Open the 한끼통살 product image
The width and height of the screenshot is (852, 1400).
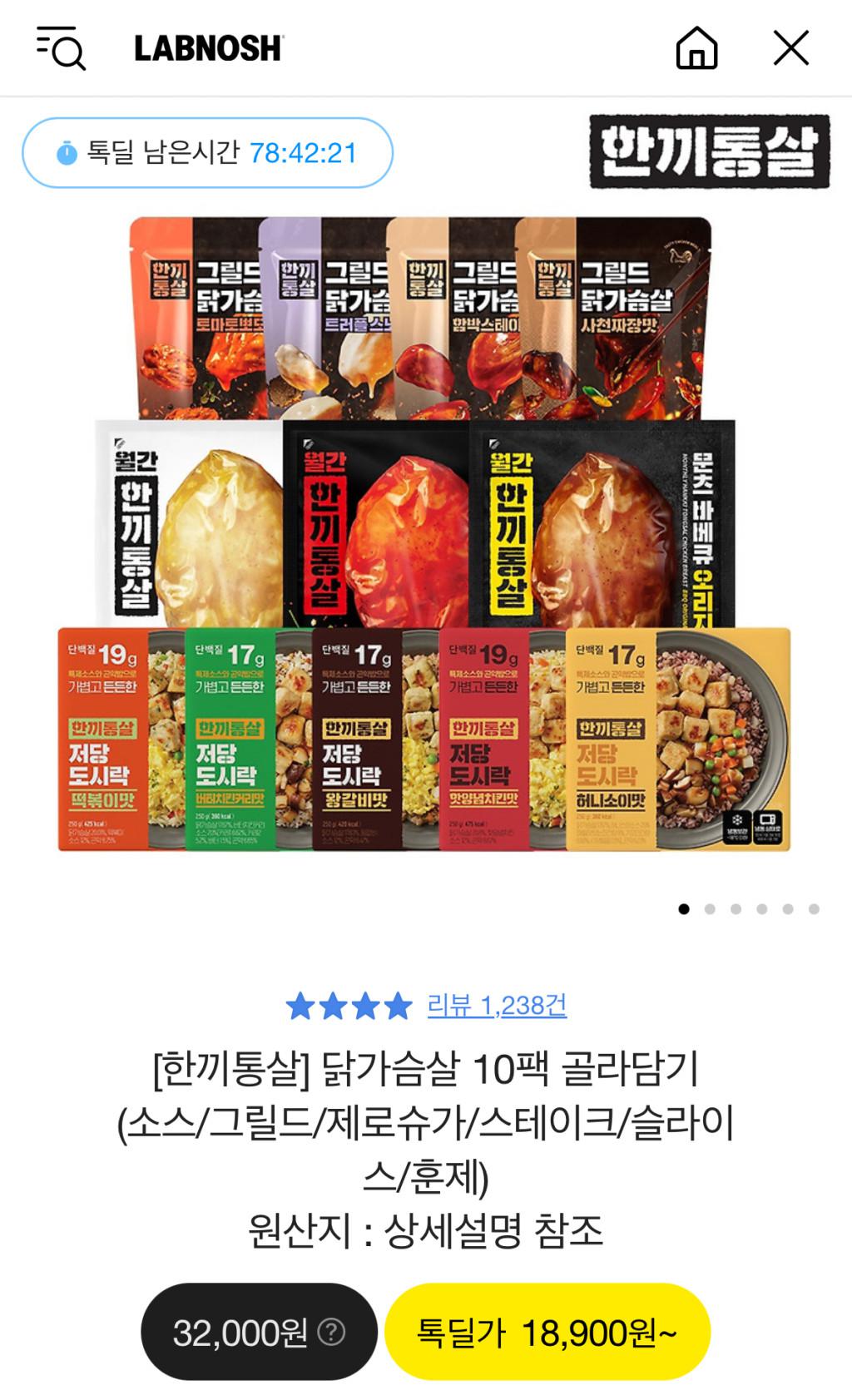[x=424, y=532]
